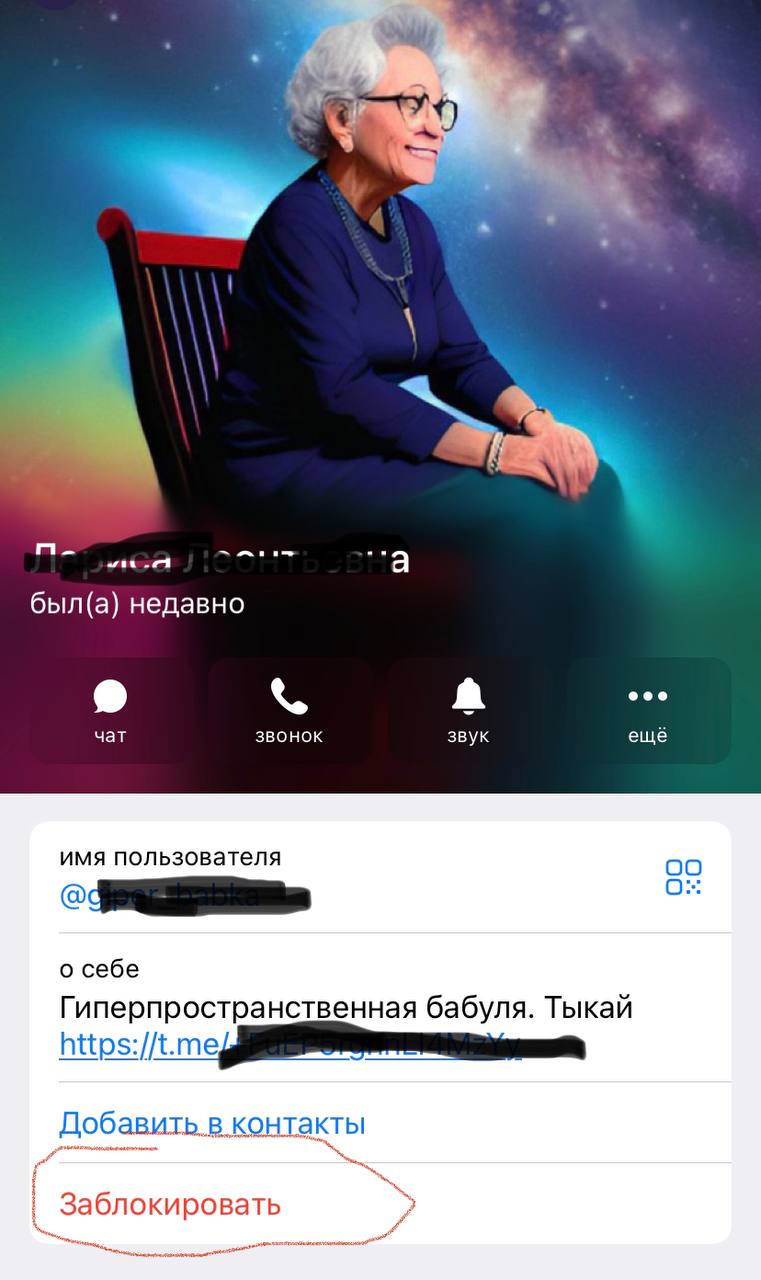Screen dimensions: 761x1280
Task: Mute notifications with звук bell
Action: (x=468, y=710)
